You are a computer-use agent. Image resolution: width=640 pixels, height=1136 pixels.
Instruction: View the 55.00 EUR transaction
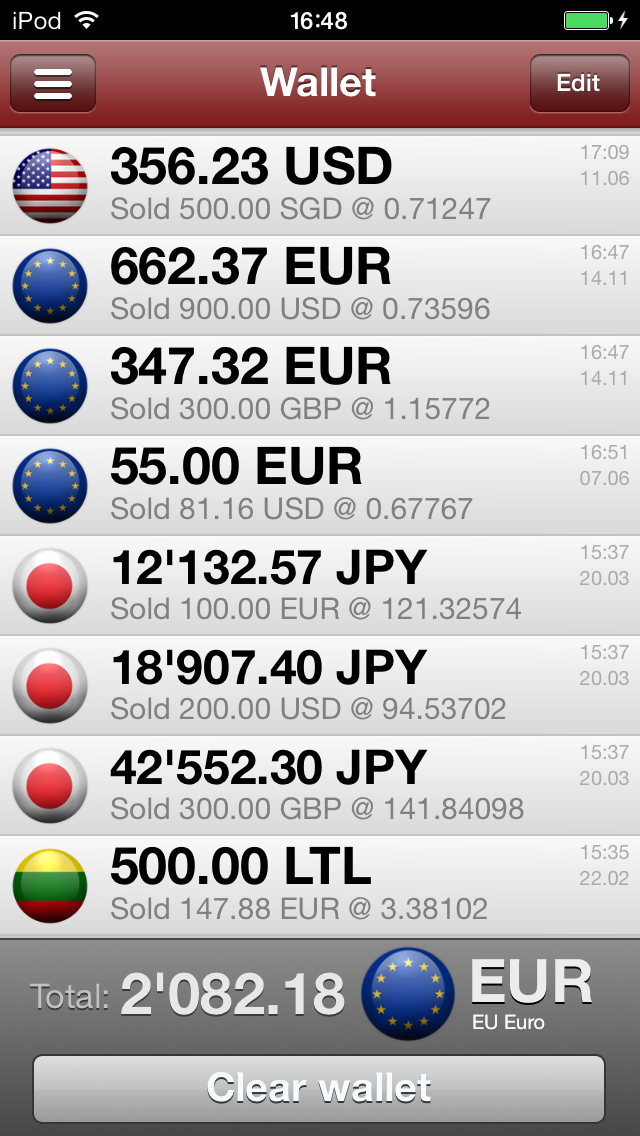(320, 485)
